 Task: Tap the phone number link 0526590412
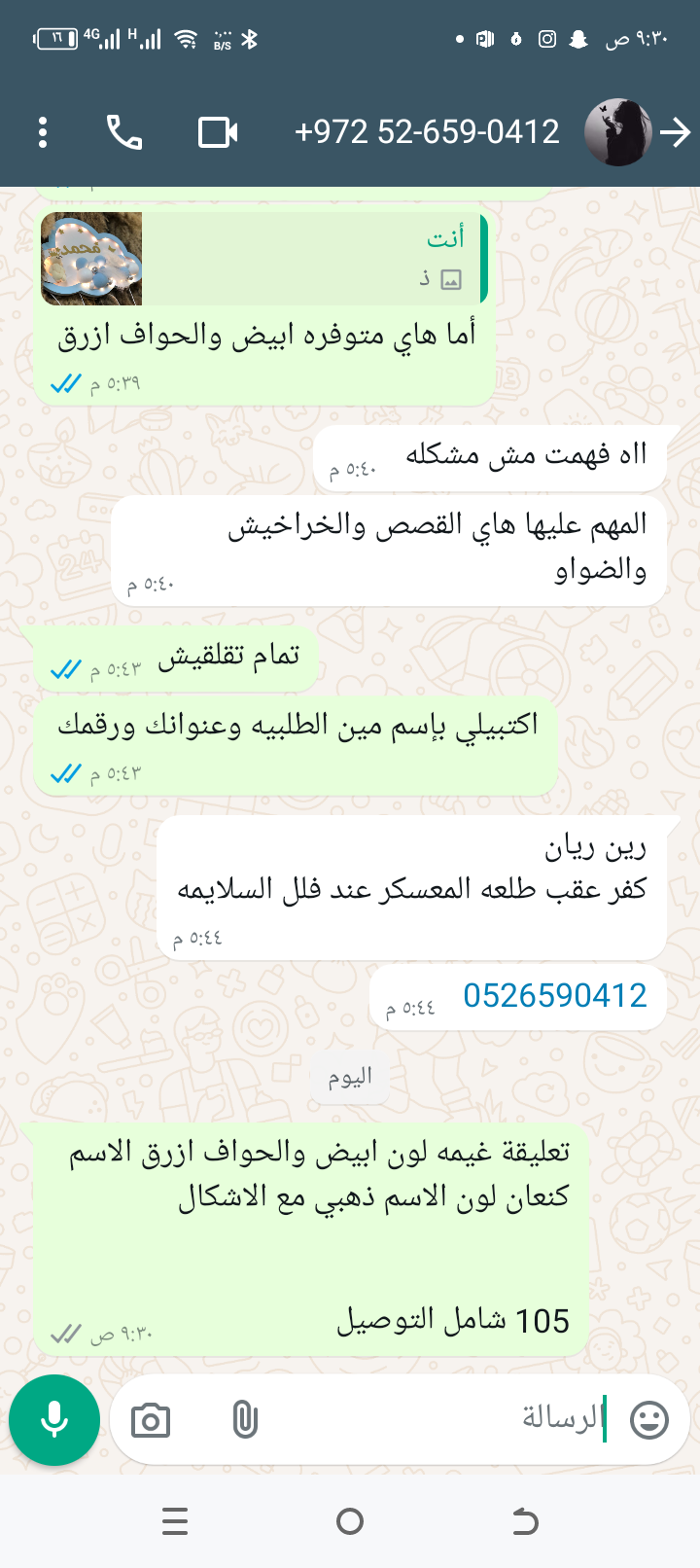point(555,995)
